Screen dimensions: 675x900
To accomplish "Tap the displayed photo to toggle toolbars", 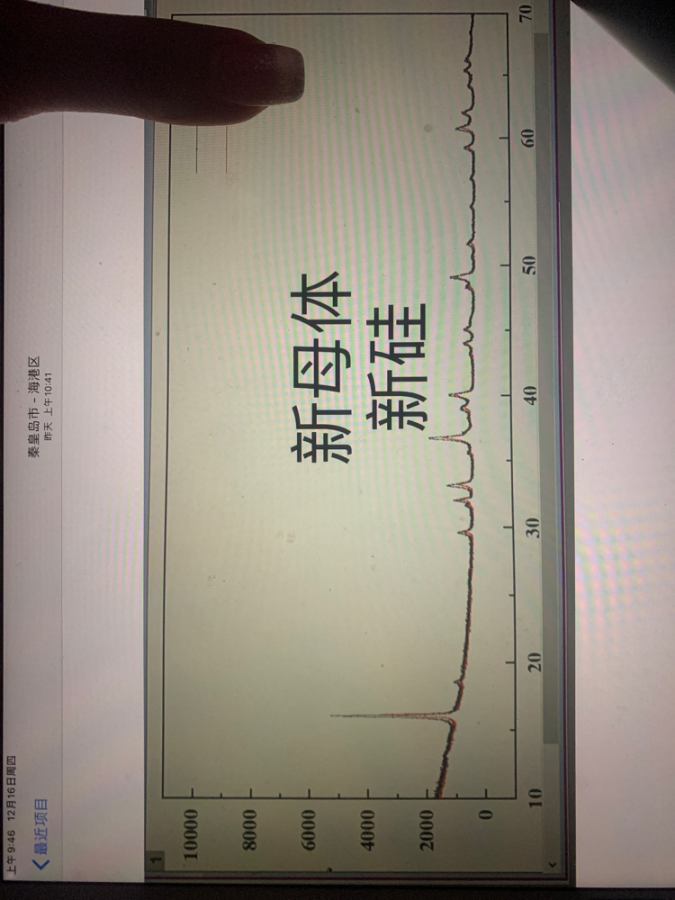I will [350, 450].
